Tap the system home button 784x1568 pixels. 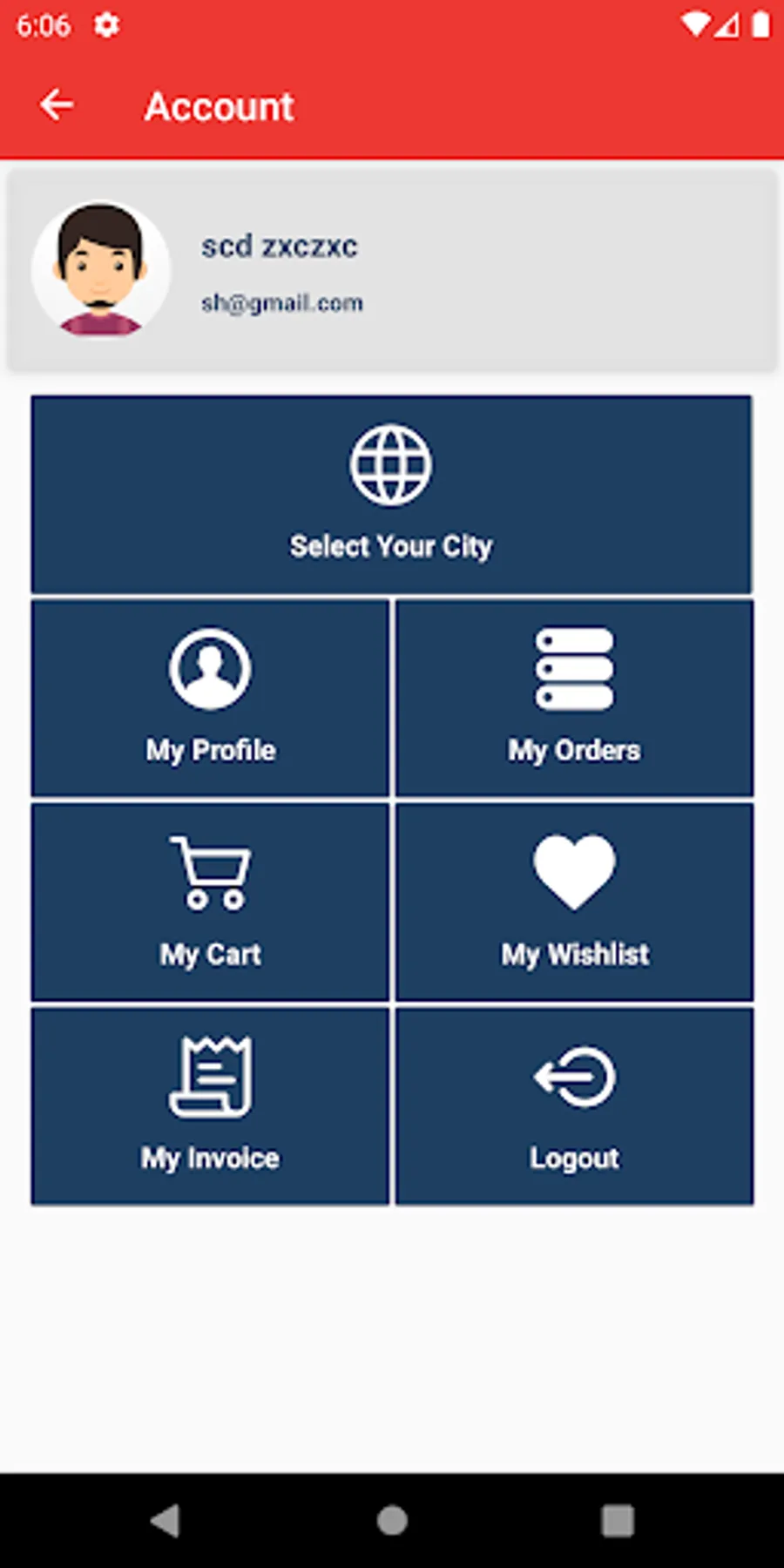coord(392,1521)
